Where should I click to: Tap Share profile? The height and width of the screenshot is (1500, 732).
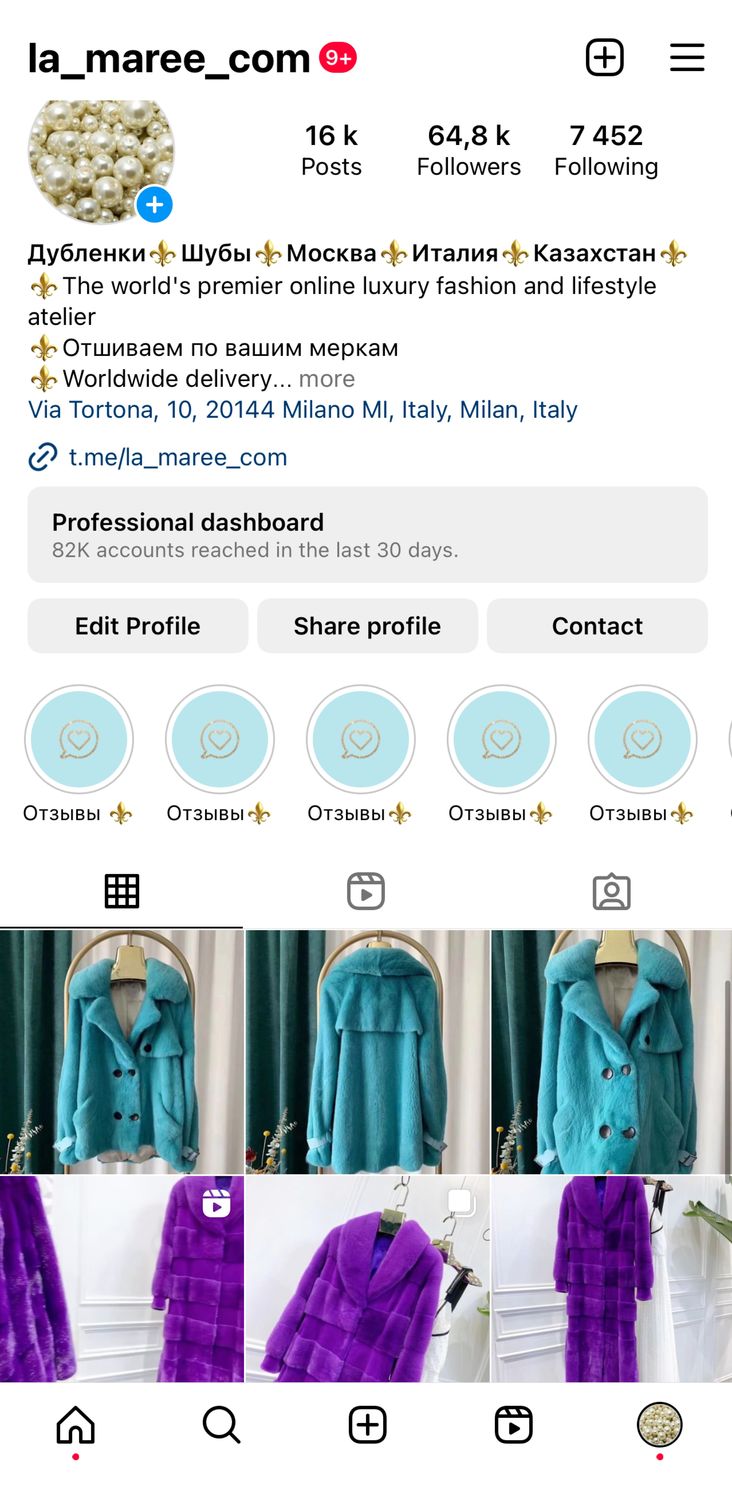(x=367, y=626)
